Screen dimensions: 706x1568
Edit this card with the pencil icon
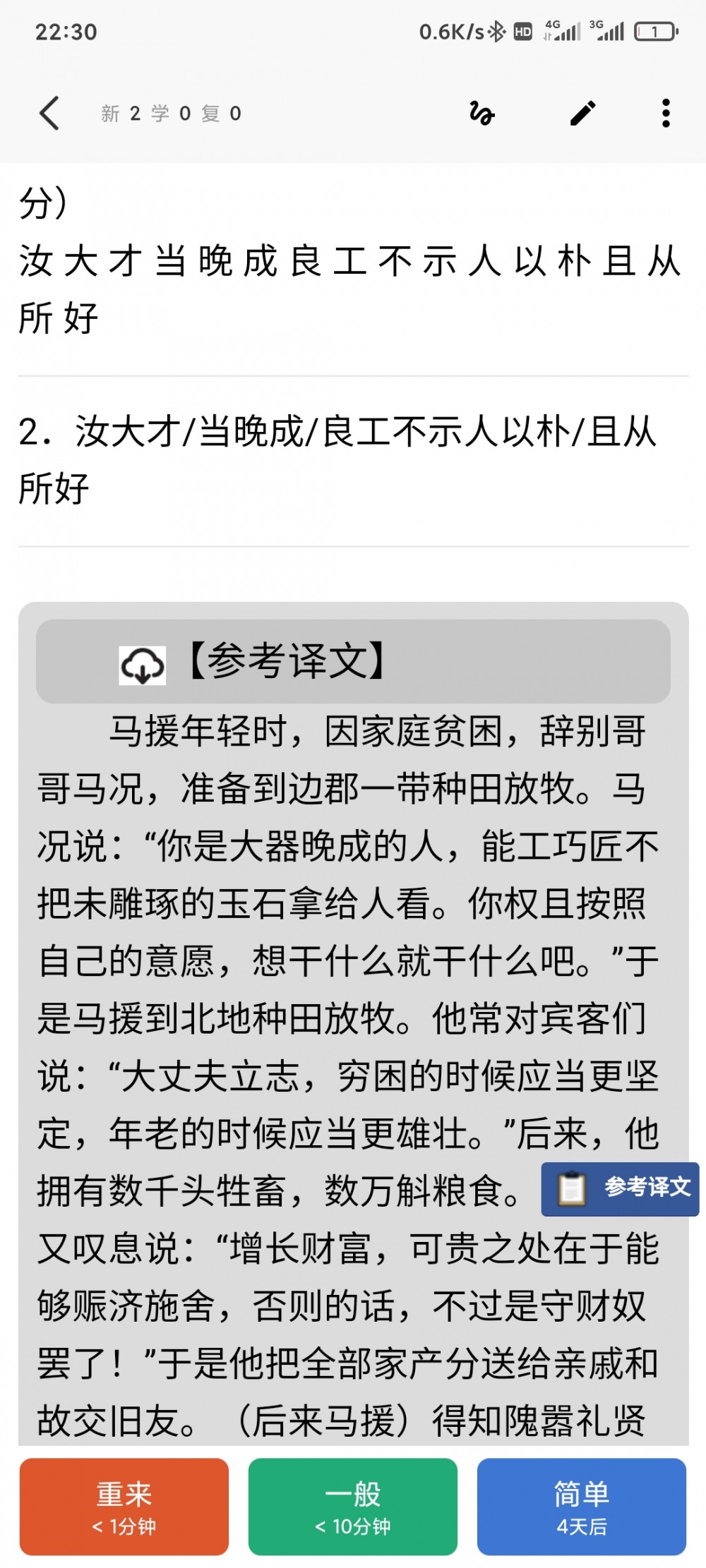coord(583,113)
